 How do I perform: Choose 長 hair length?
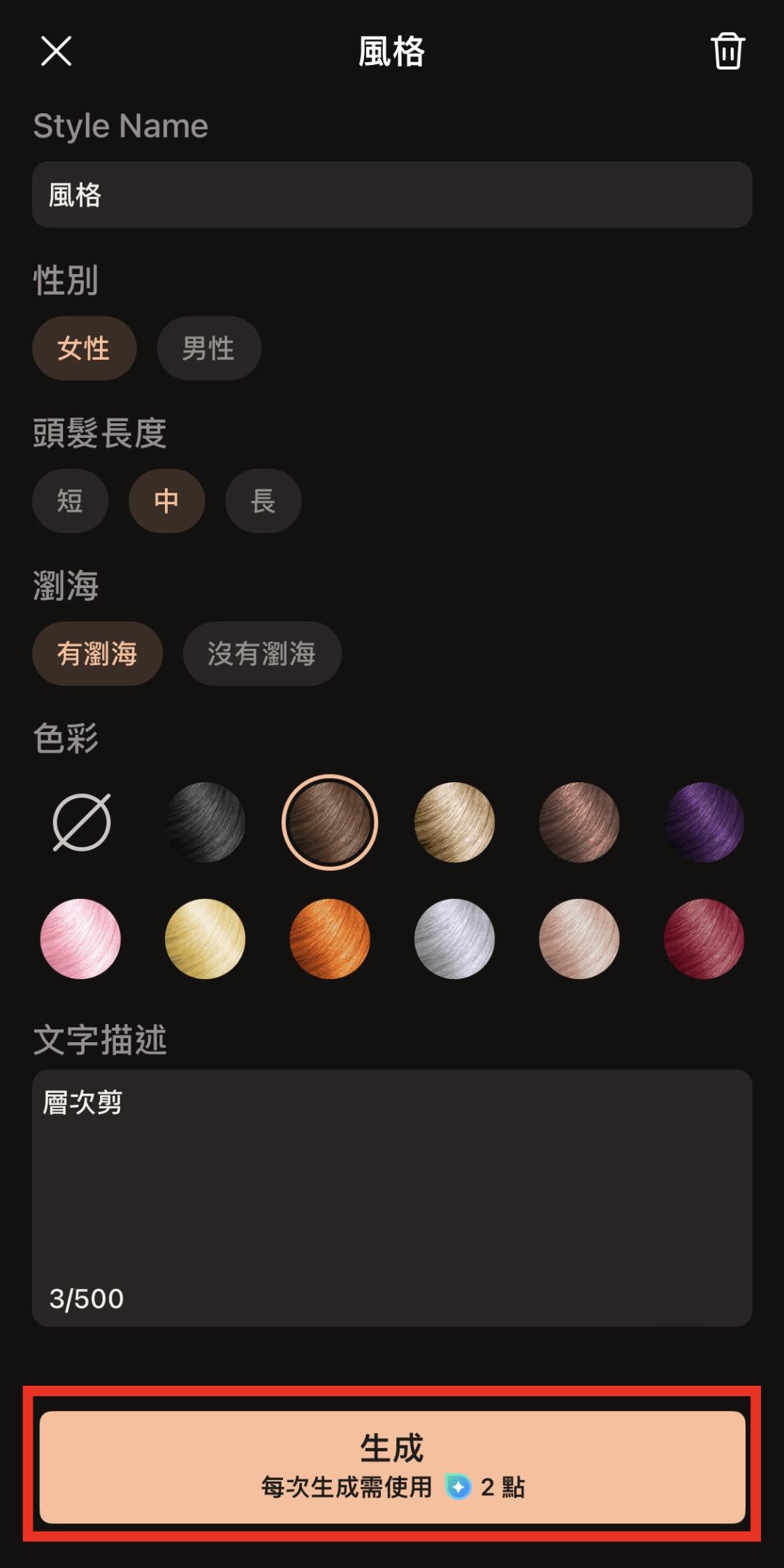(x=263, y=501)
